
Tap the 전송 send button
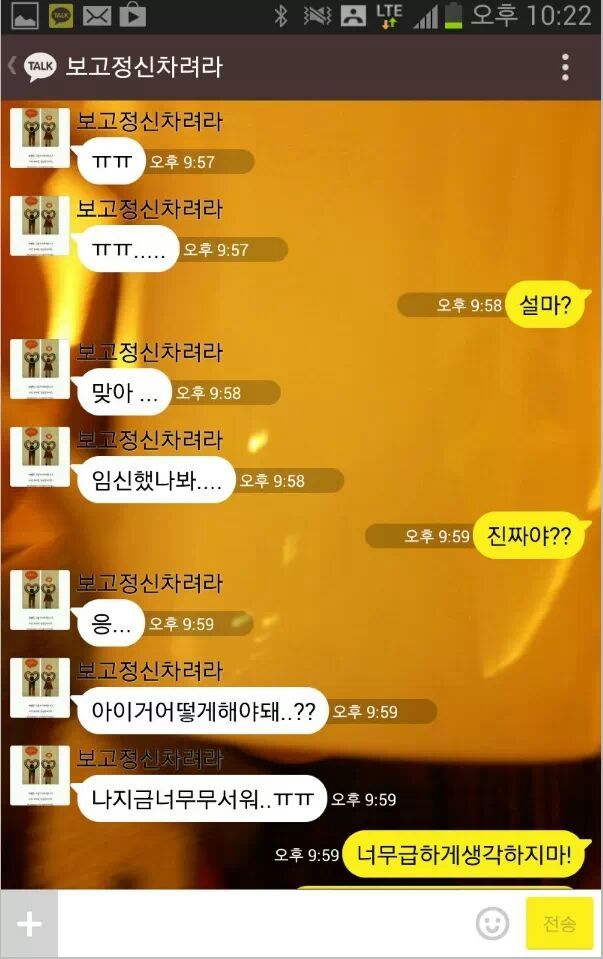tap(559, 924)
